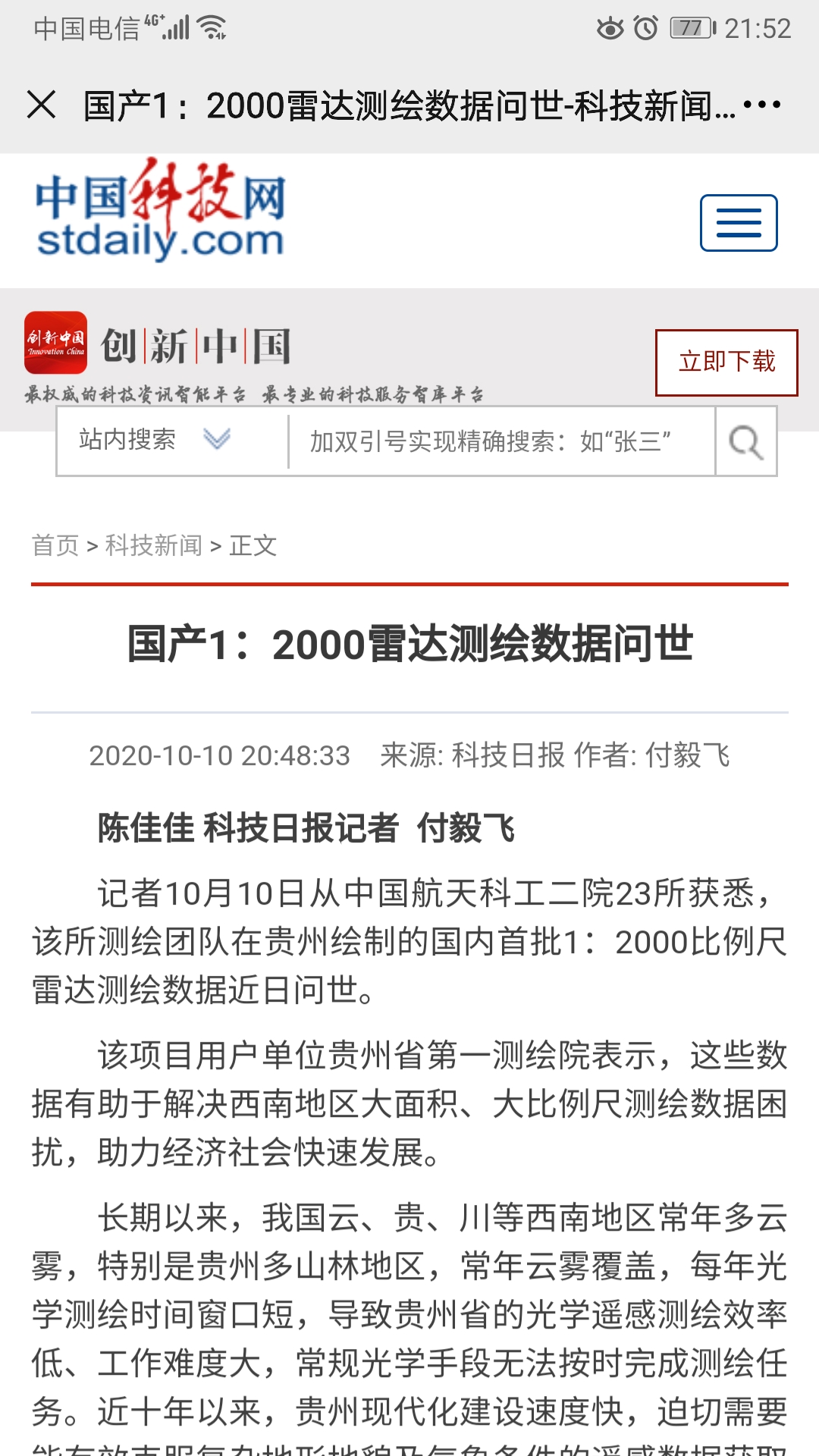Open the hamburger navigation menu

pyautogui.click(x=738, y=223)
